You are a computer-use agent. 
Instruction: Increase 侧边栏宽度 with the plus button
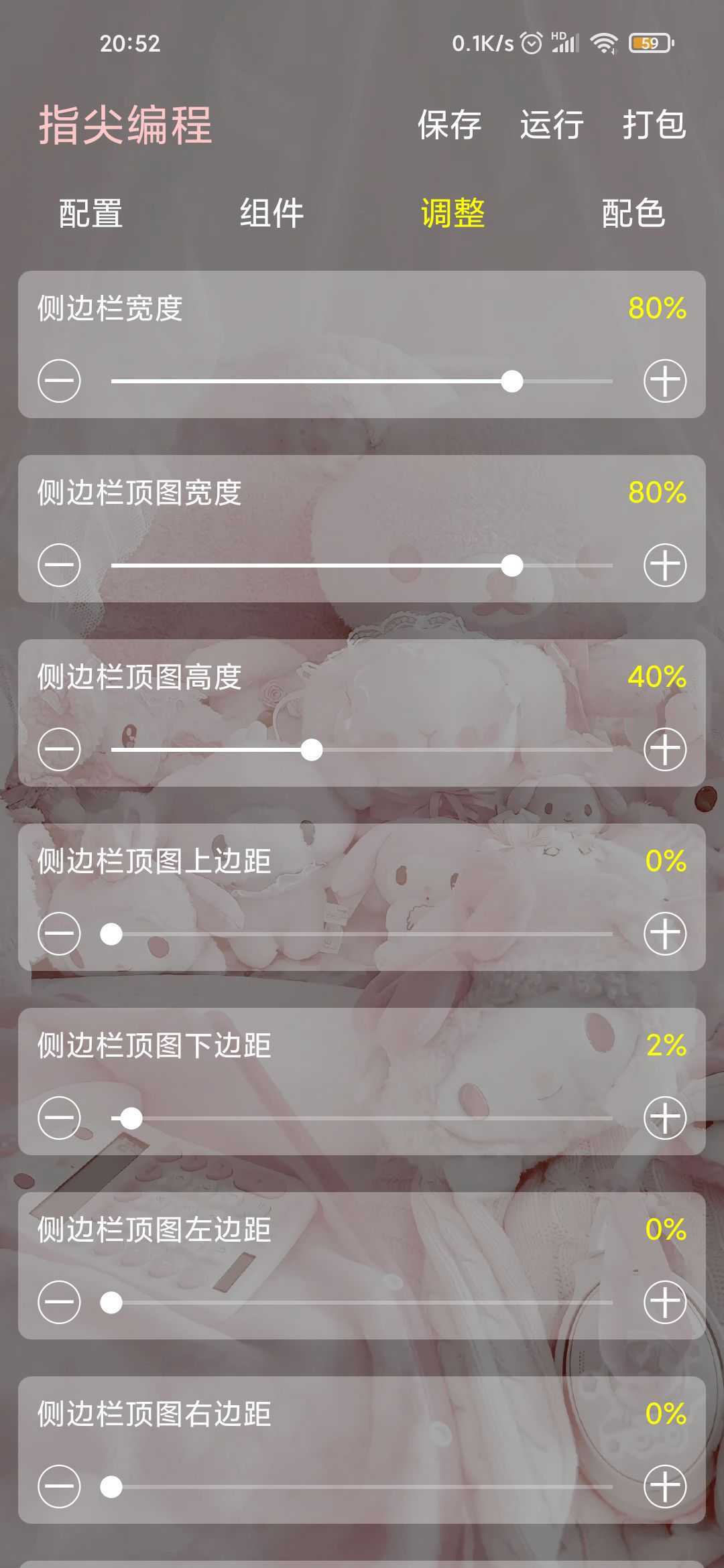pyautogui.click(x=665, y=381)
